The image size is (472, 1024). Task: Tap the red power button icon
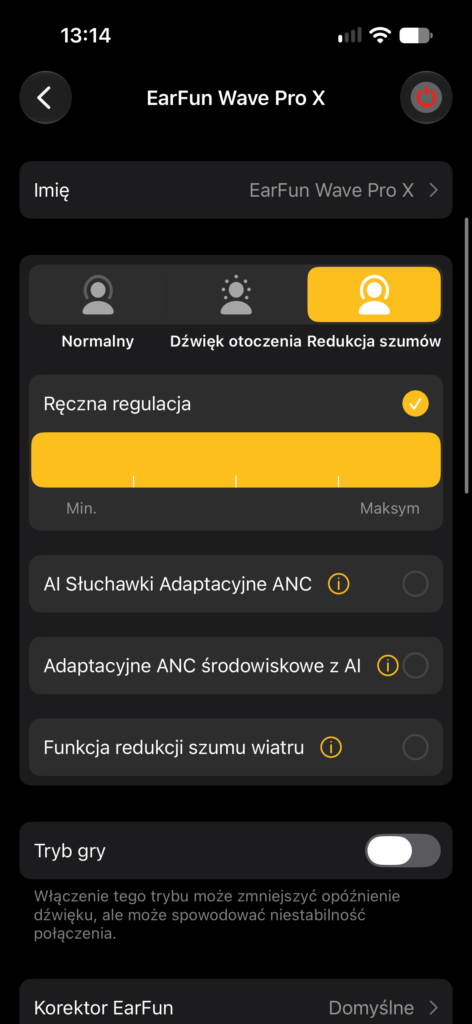point(426,98)
